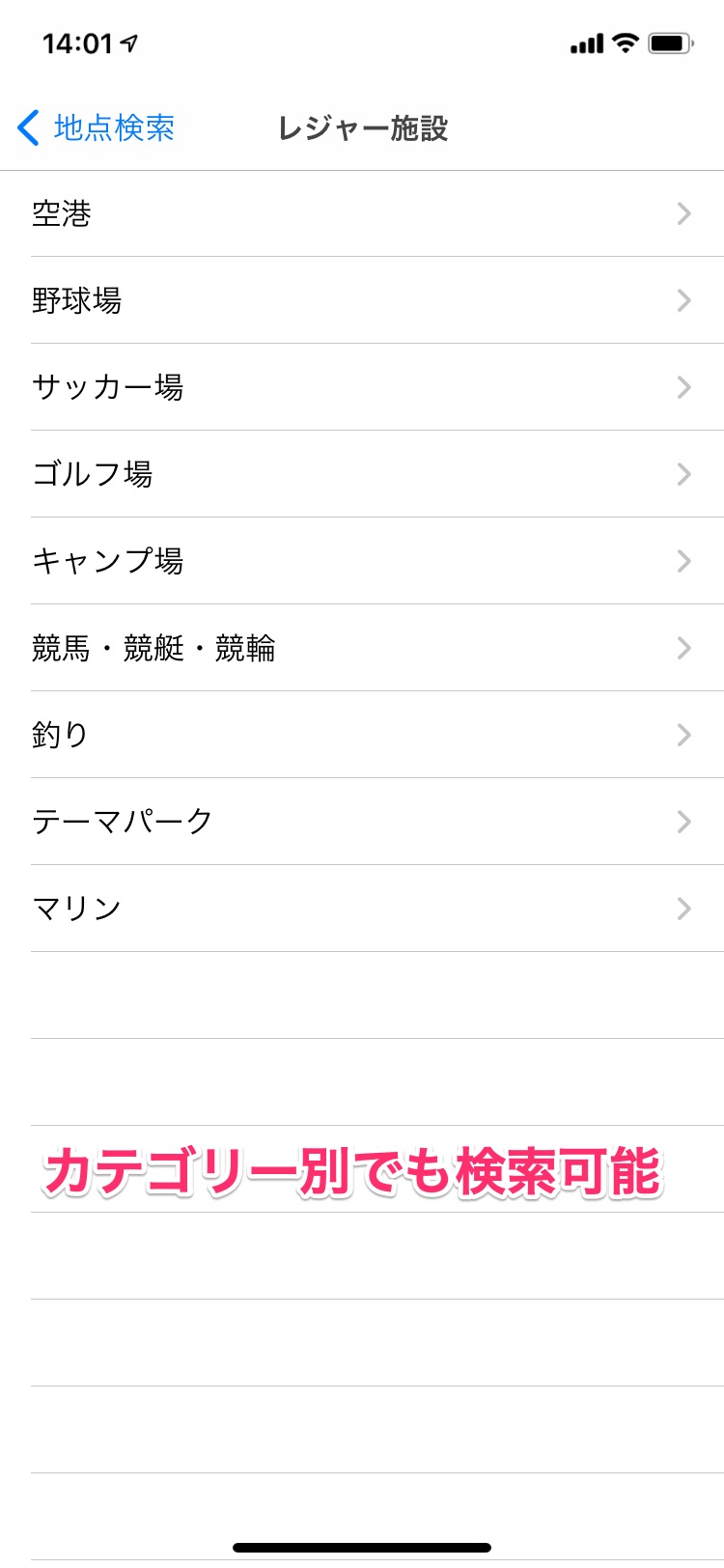Select the 野球場 row
This screenshot has height=1568, width=724.
tap(362, 300)
